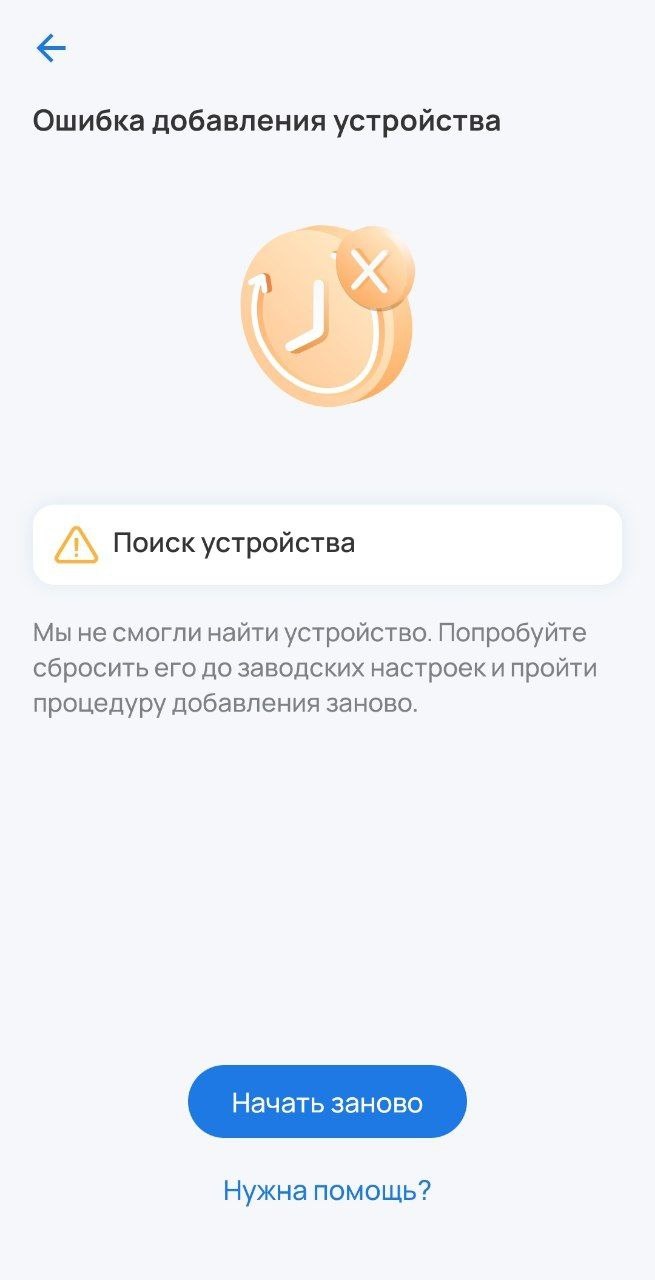
Task: Go back using the top arrow
Action: [x=50, y=48]
